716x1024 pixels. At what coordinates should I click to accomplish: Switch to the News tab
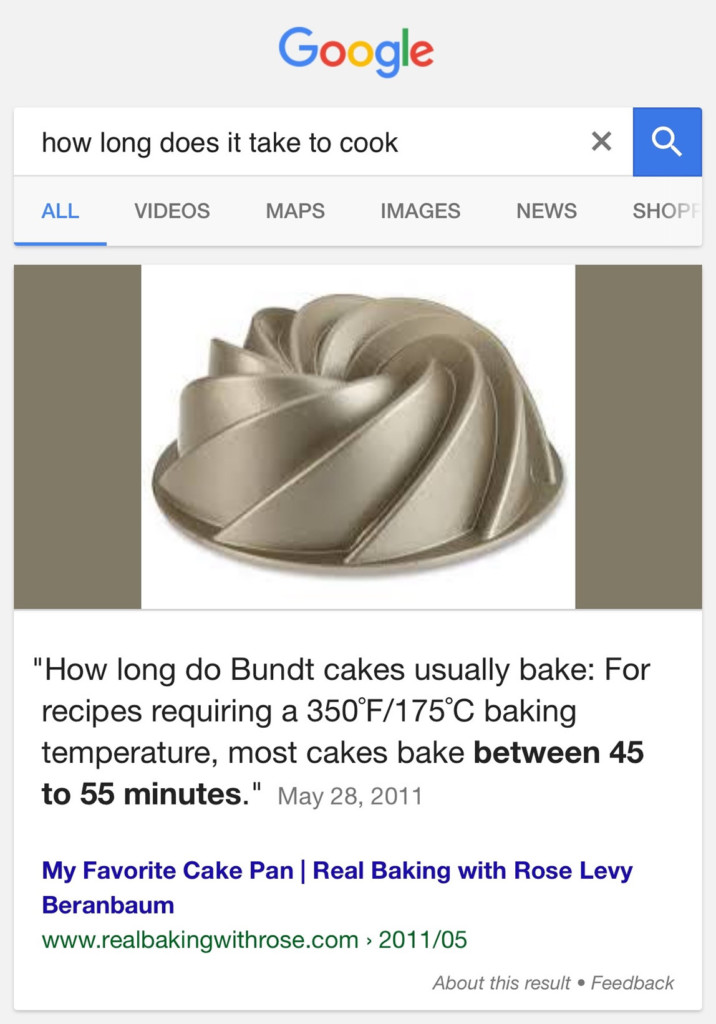pos(546,211)
